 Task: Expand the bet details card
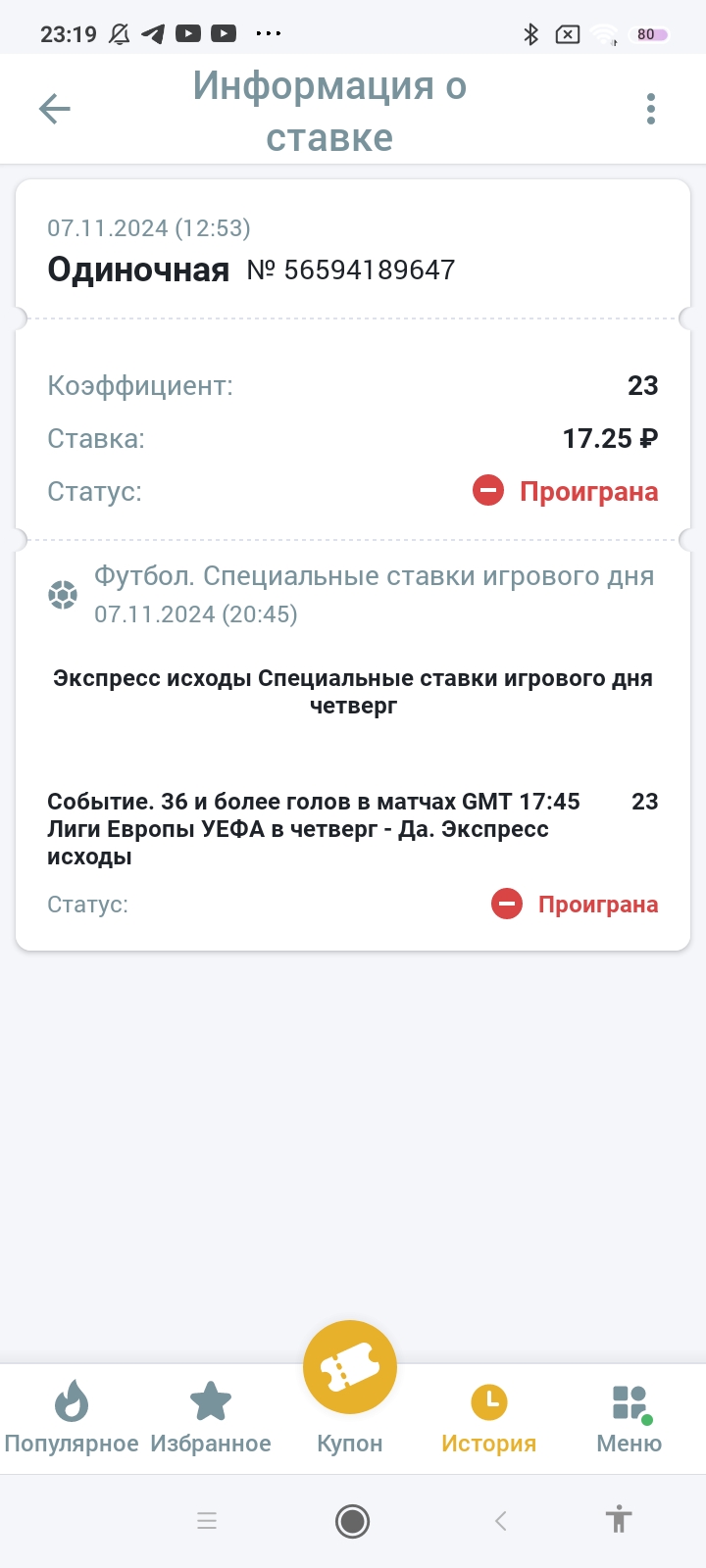pos(353,431)
